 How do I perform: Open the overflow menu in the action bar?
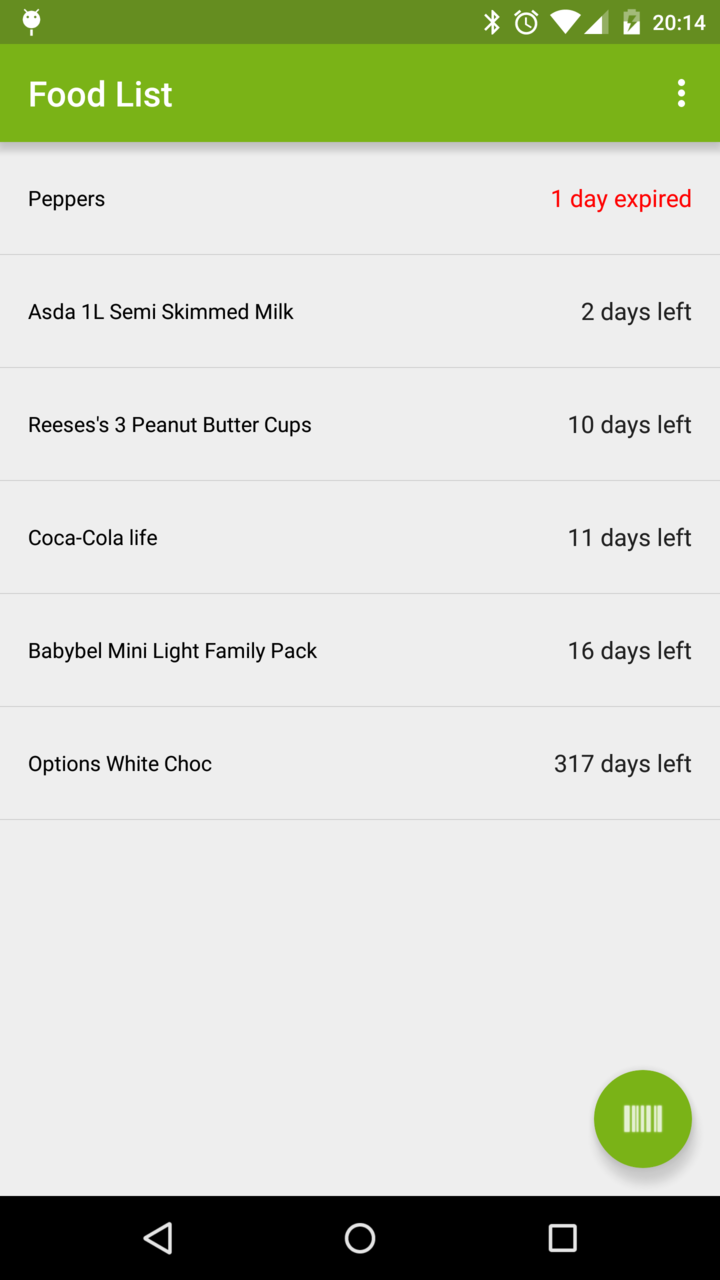click(x=681, y=93)
